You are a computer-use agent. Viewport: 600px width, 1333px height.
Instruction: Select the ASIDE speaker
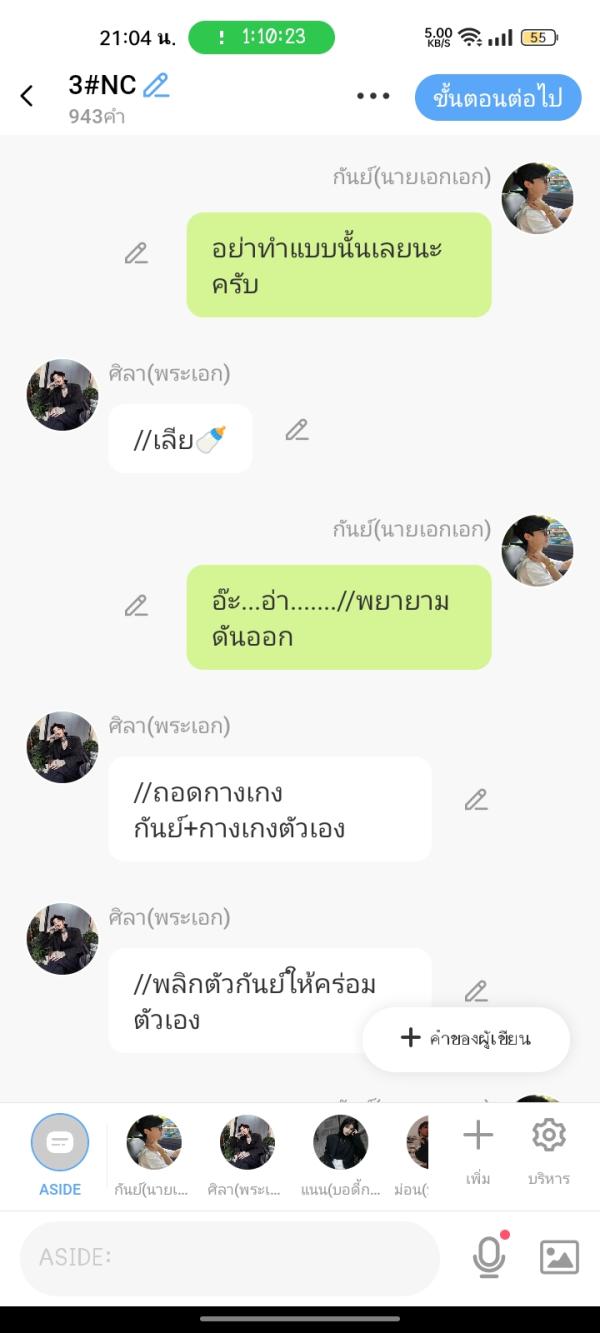click(60, 1143)
